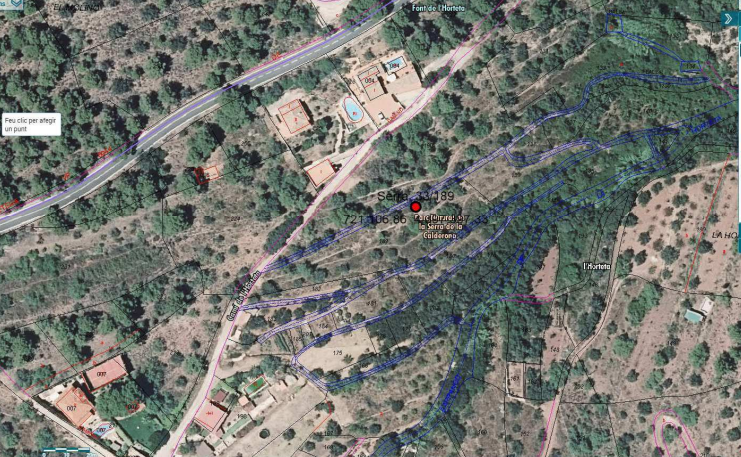Viewport: 741px width, 457px height.
Task: Expand the top-left panel via the down chevron
Action: click(14, 4)
